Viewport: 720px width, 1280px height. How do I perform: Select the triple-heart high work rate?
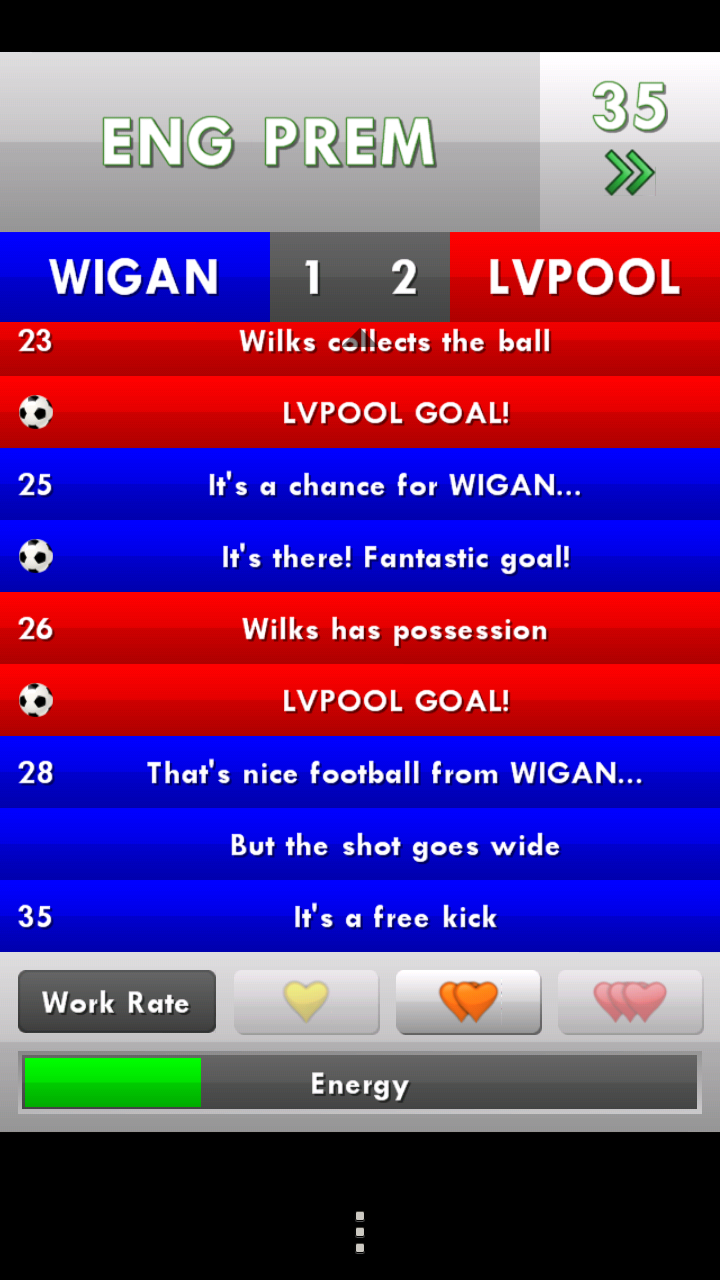click(x=630, y=1001)
